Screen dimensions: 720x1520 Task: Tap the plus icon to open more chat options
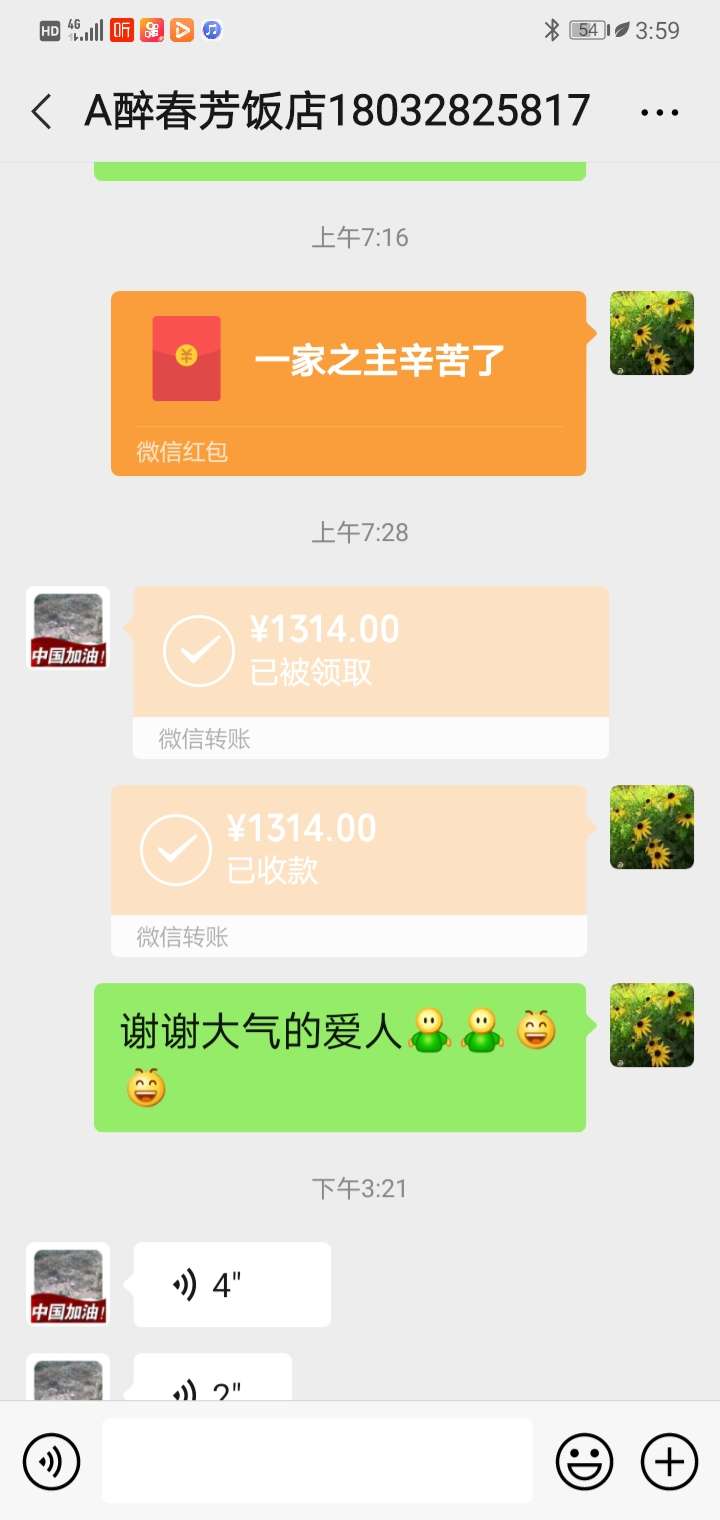point(668,1461)
